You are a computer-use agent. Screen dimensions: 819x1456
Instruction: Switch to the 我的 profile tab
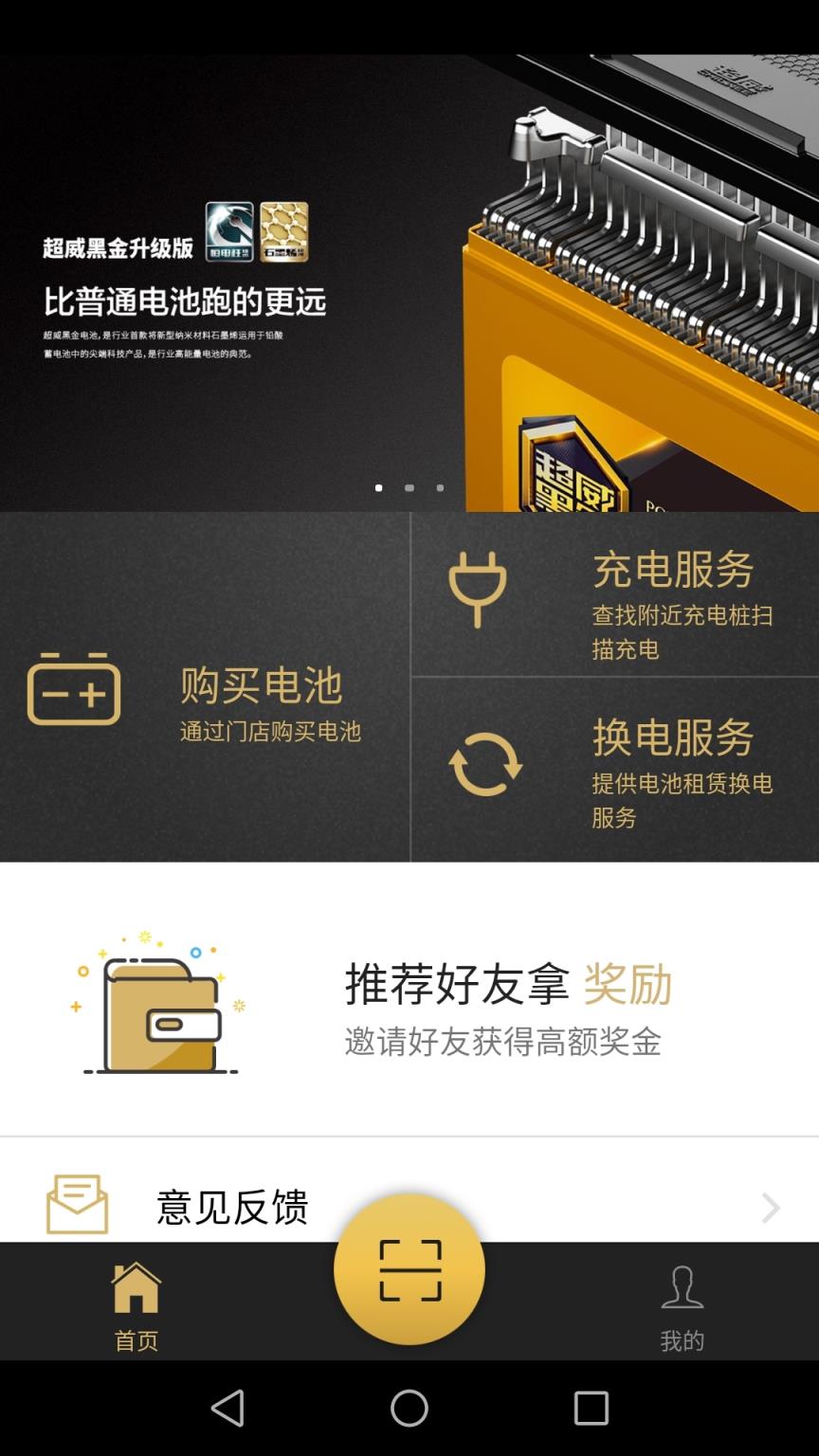pos(682,1306)
